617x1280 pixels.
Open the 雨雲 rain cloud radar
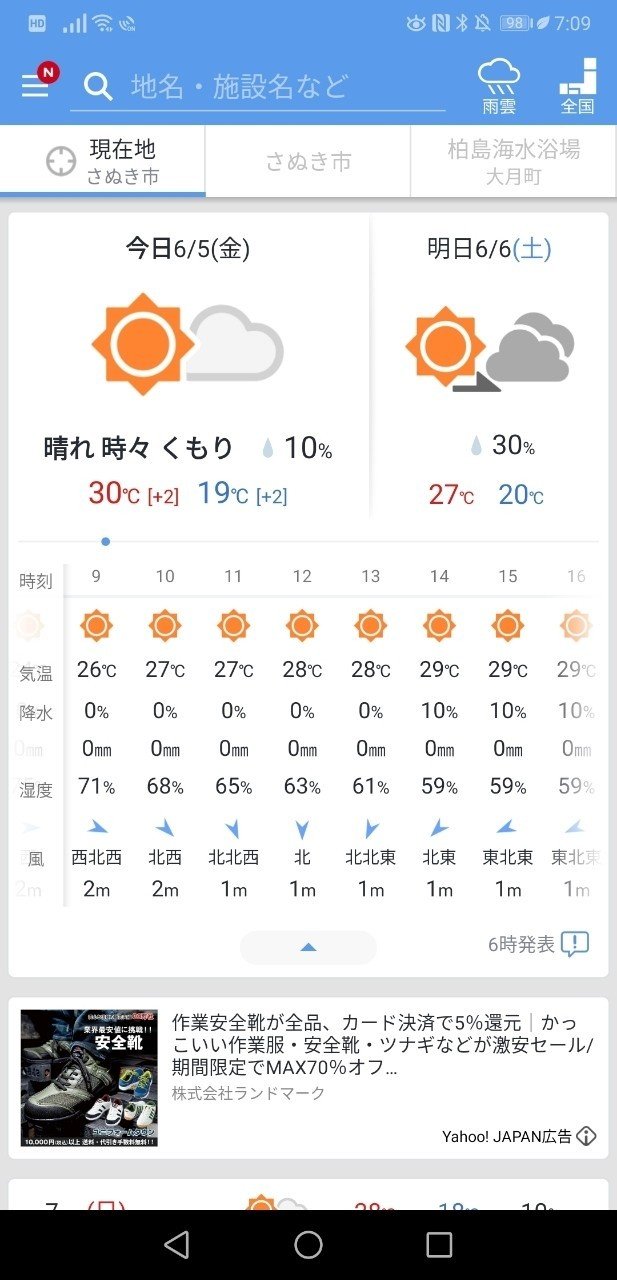point(498,86)
